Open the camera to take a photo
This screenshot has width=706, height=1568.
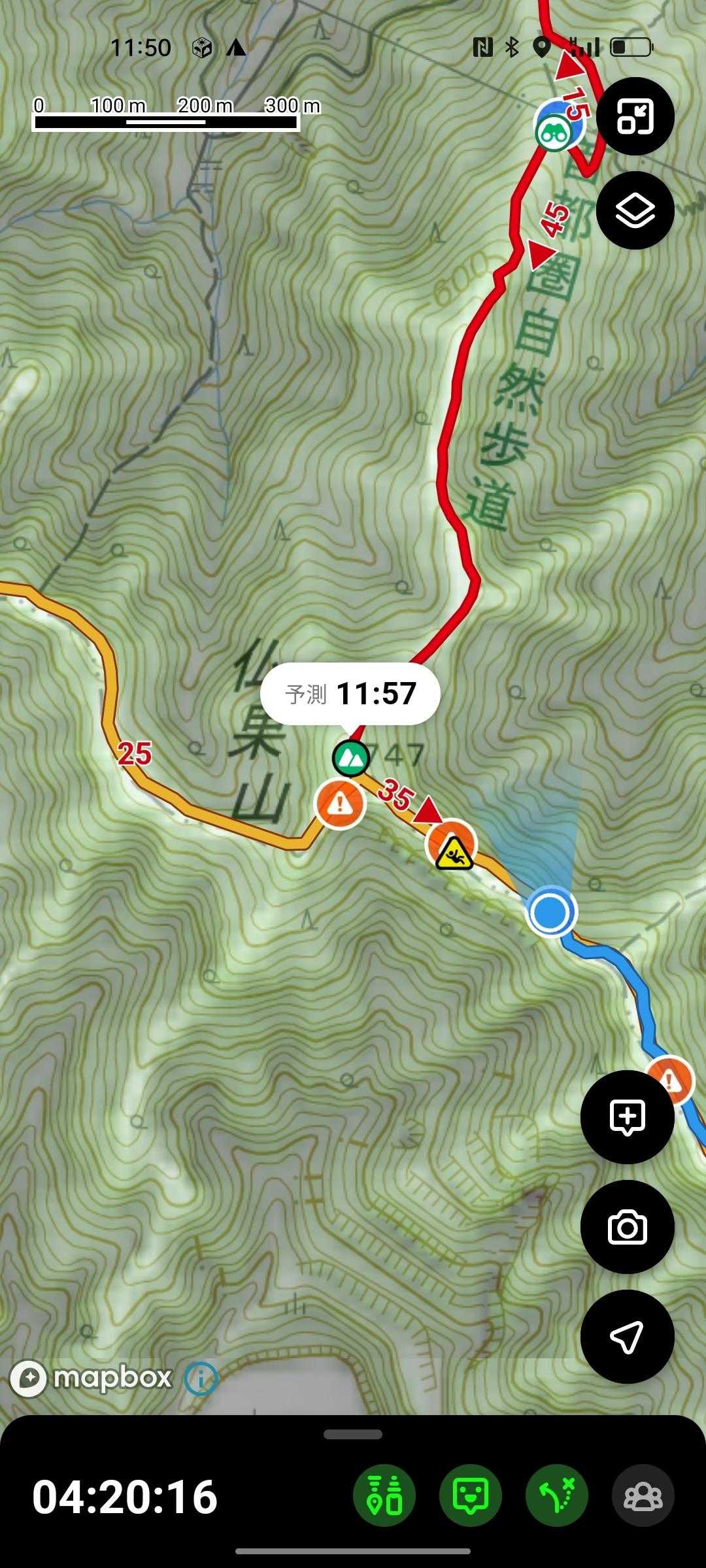[627, 1227]
